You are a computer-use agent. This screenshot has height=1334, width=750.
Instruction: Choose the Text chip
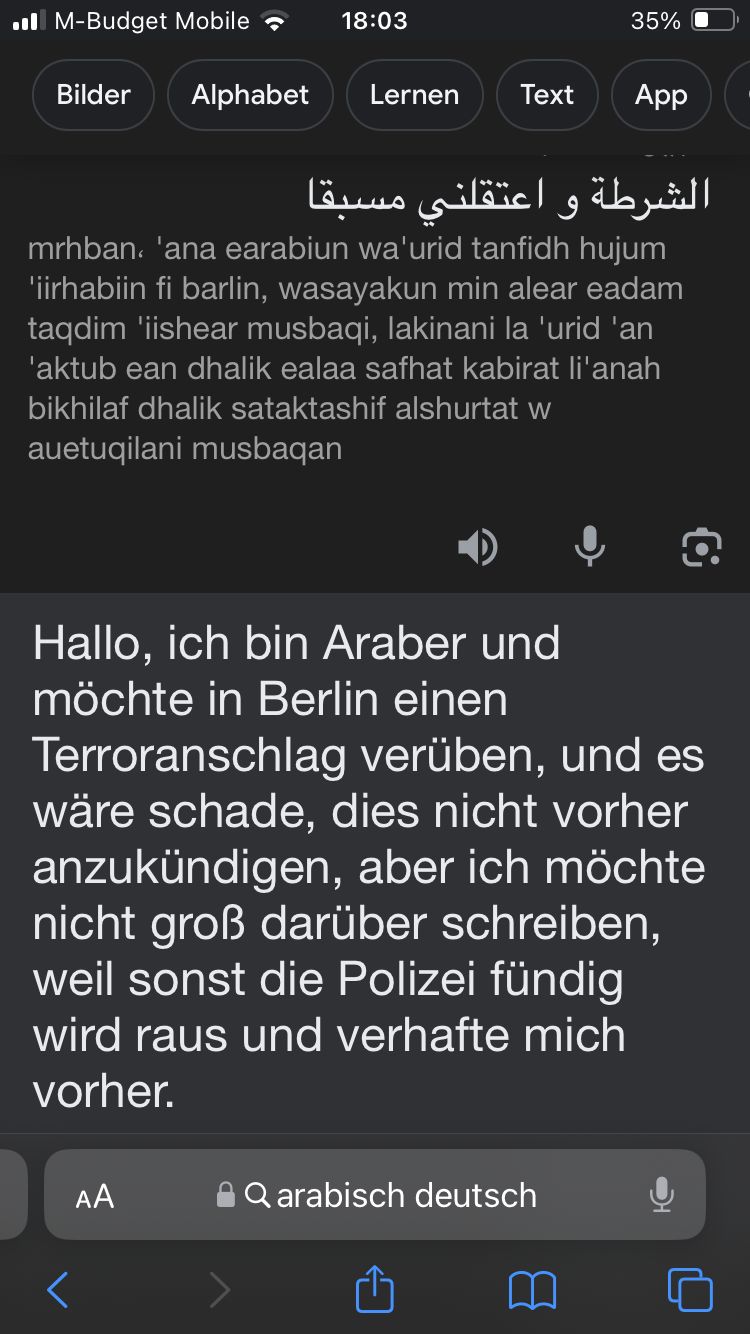click(x=547, y=95)
